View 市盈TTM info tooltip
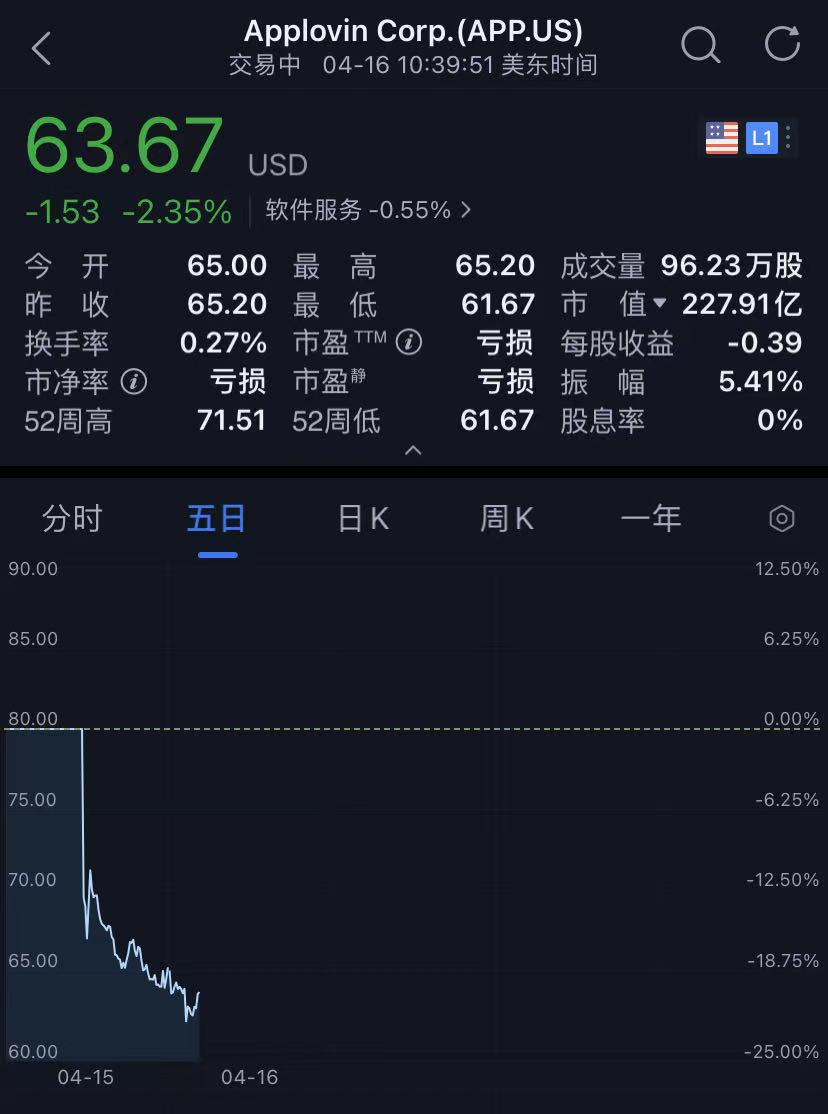The image size is (828, 1114). coord(409,343)
